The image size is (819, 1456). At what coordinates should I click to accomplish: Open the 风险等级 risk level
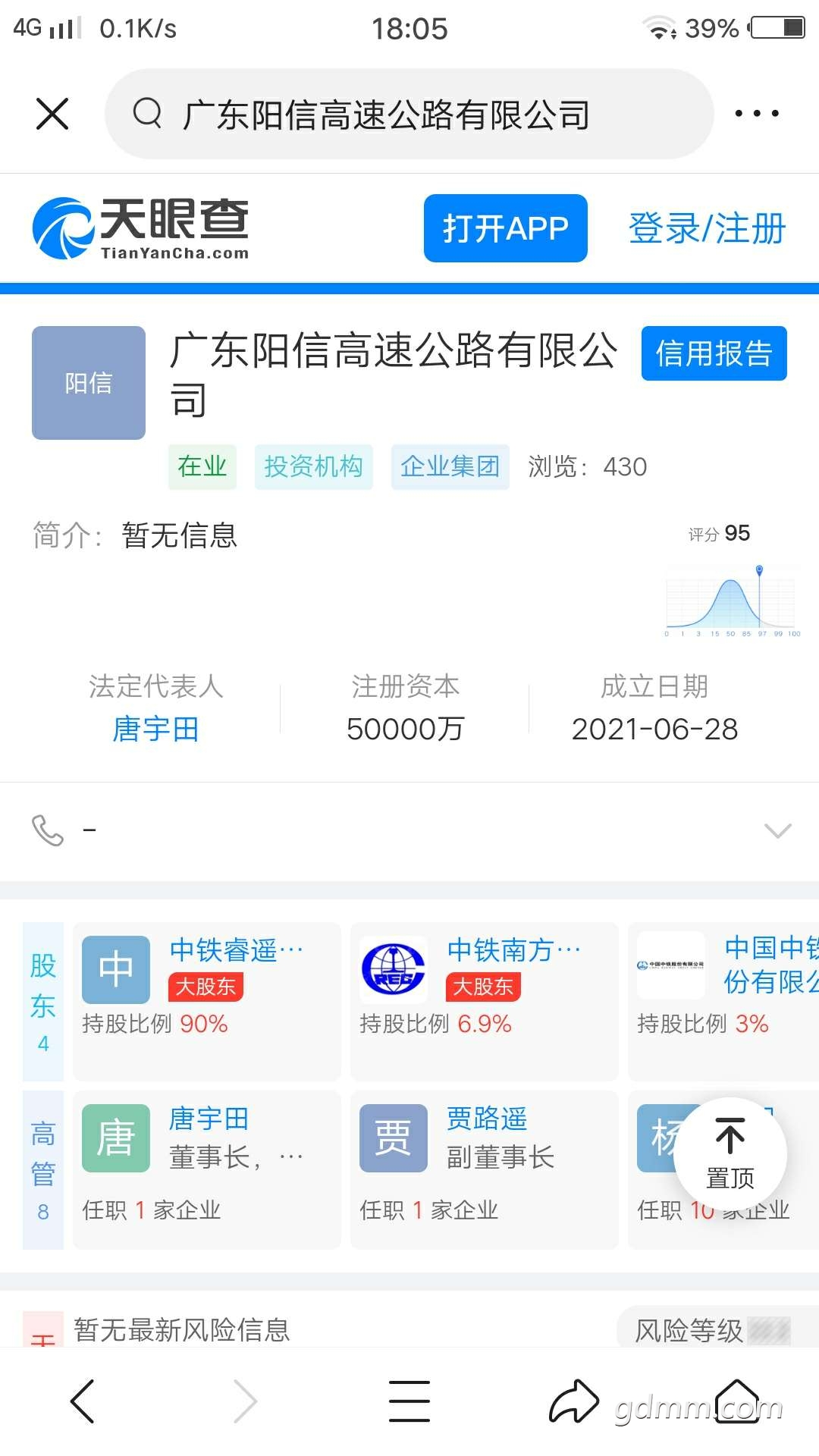click(713, 1330)
